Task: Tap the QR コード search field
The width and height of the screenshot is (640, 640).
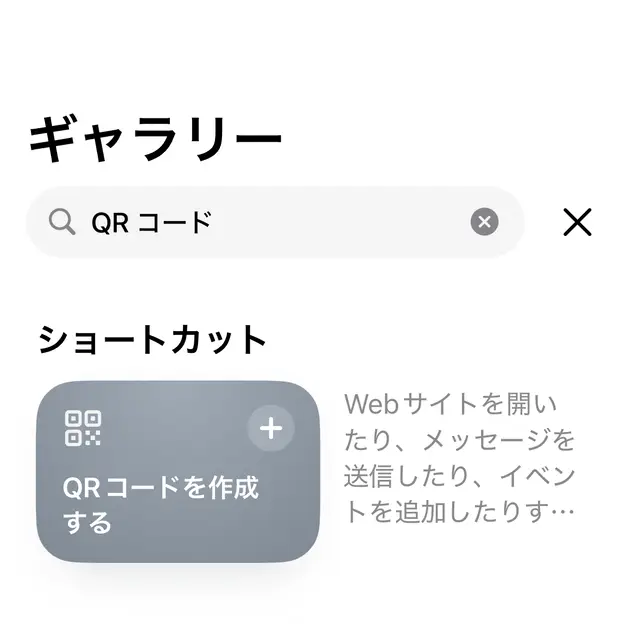Action: tap(270, 222)
